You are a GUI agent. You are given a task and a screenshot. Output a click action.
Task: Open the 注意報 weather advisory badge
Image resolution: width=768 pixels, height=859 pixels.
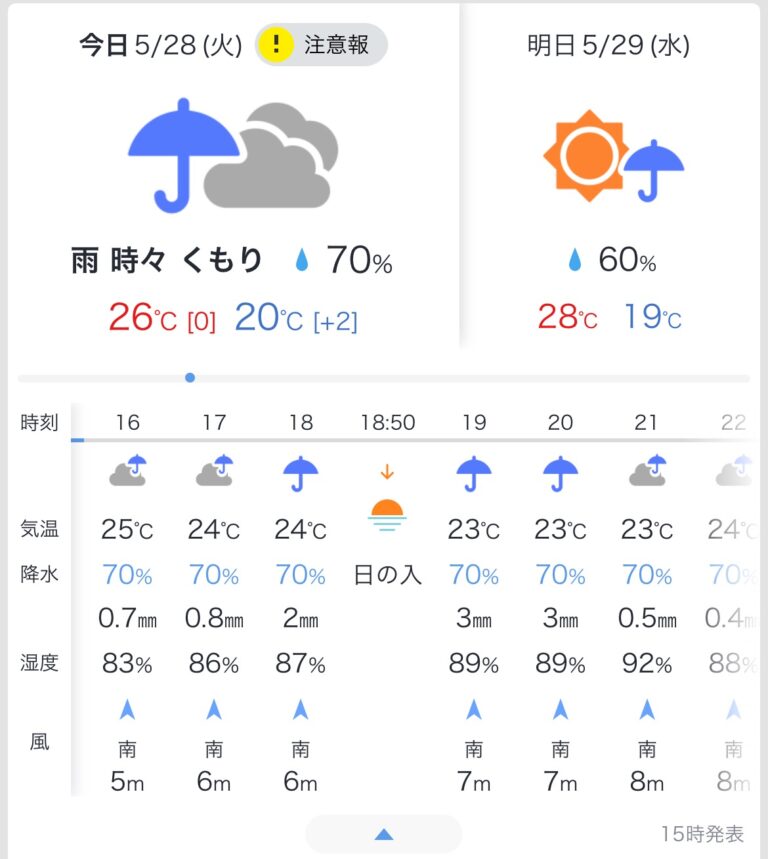321,45
